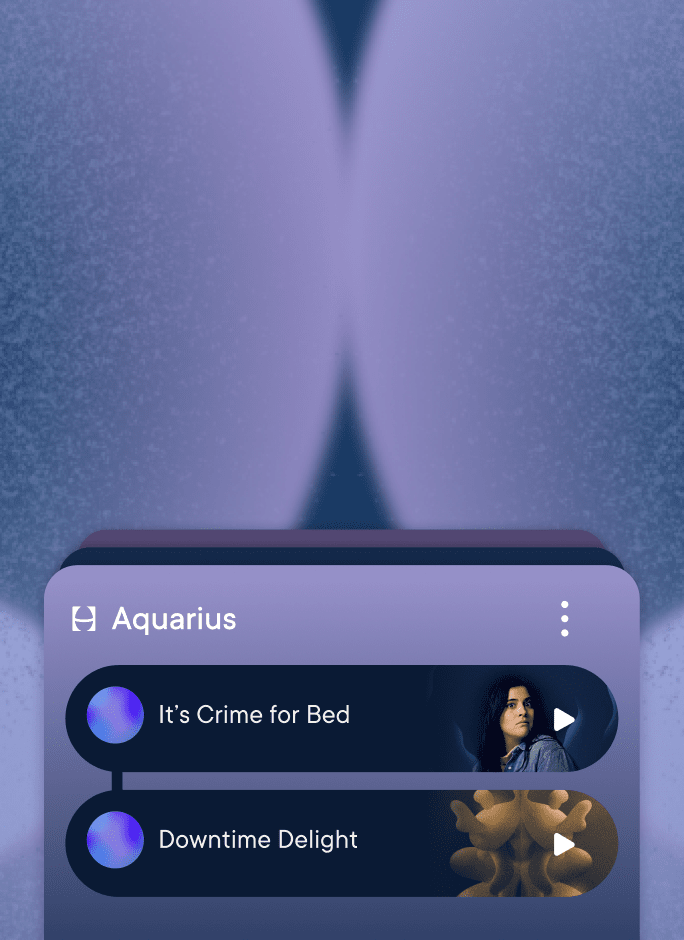Play Downtime Delight

coord(564,844)
